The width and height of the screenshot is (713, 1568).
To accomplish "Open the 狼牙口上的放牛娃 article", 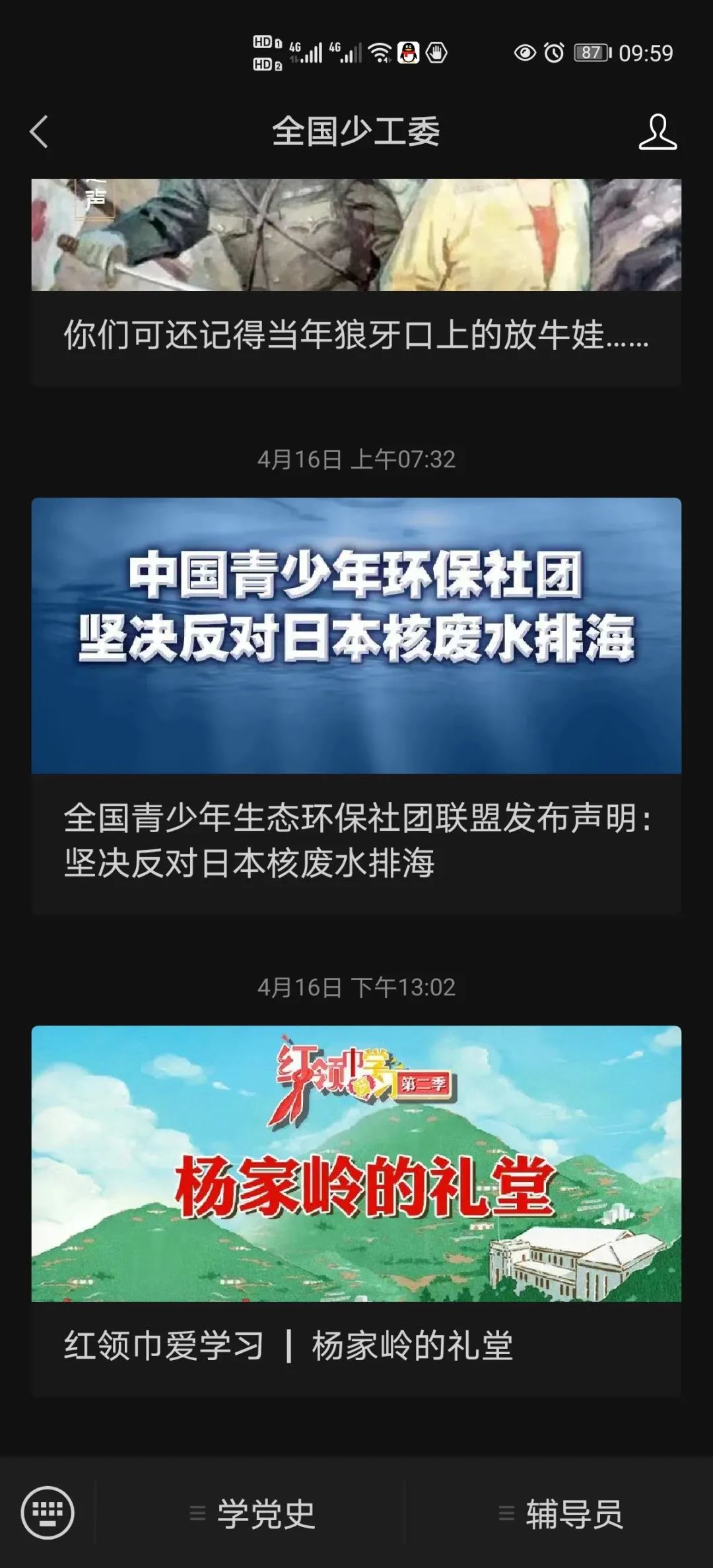I will pos(356,335).
